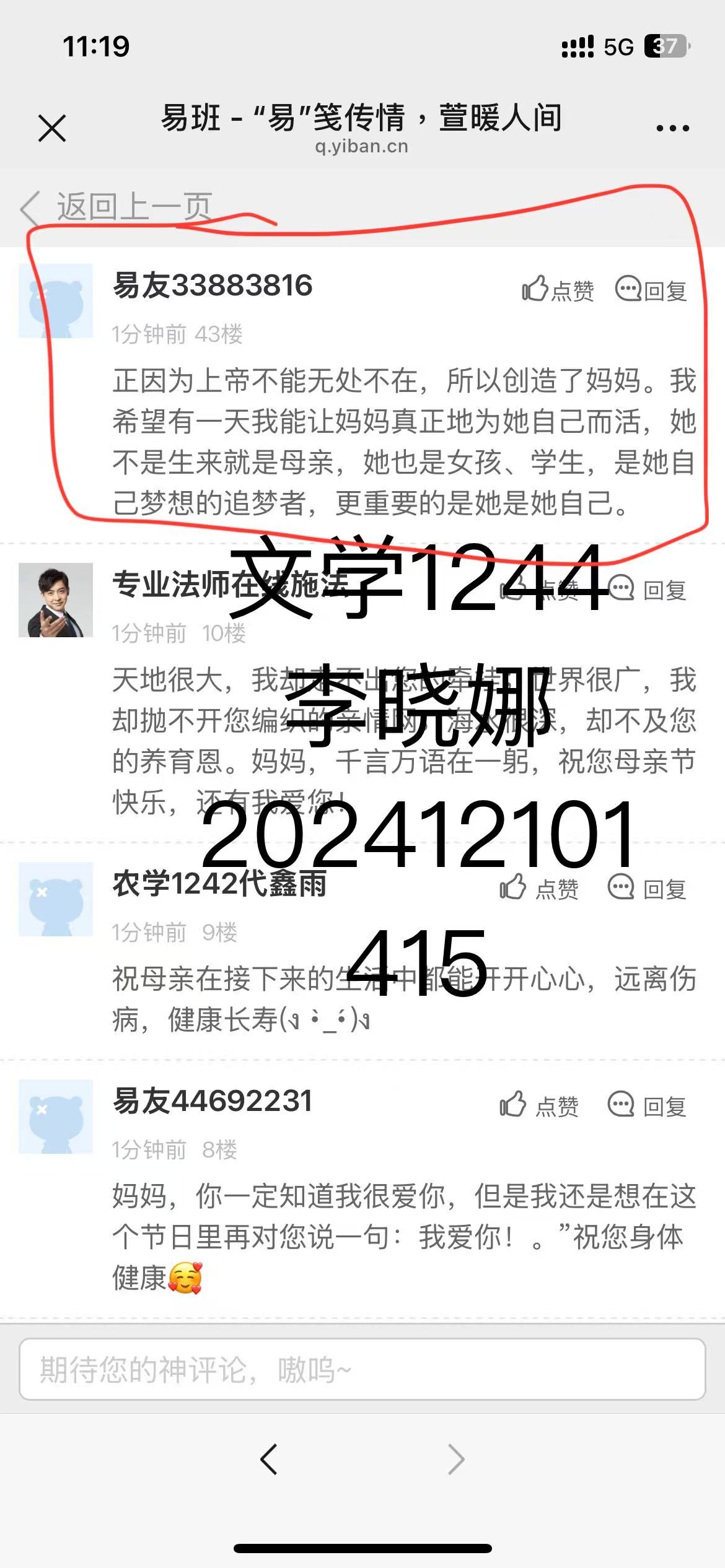Image resolution: width=725 pixels, height=1568 pixels.
Task: Go back via 返回上一页
Action: (118, 207)
